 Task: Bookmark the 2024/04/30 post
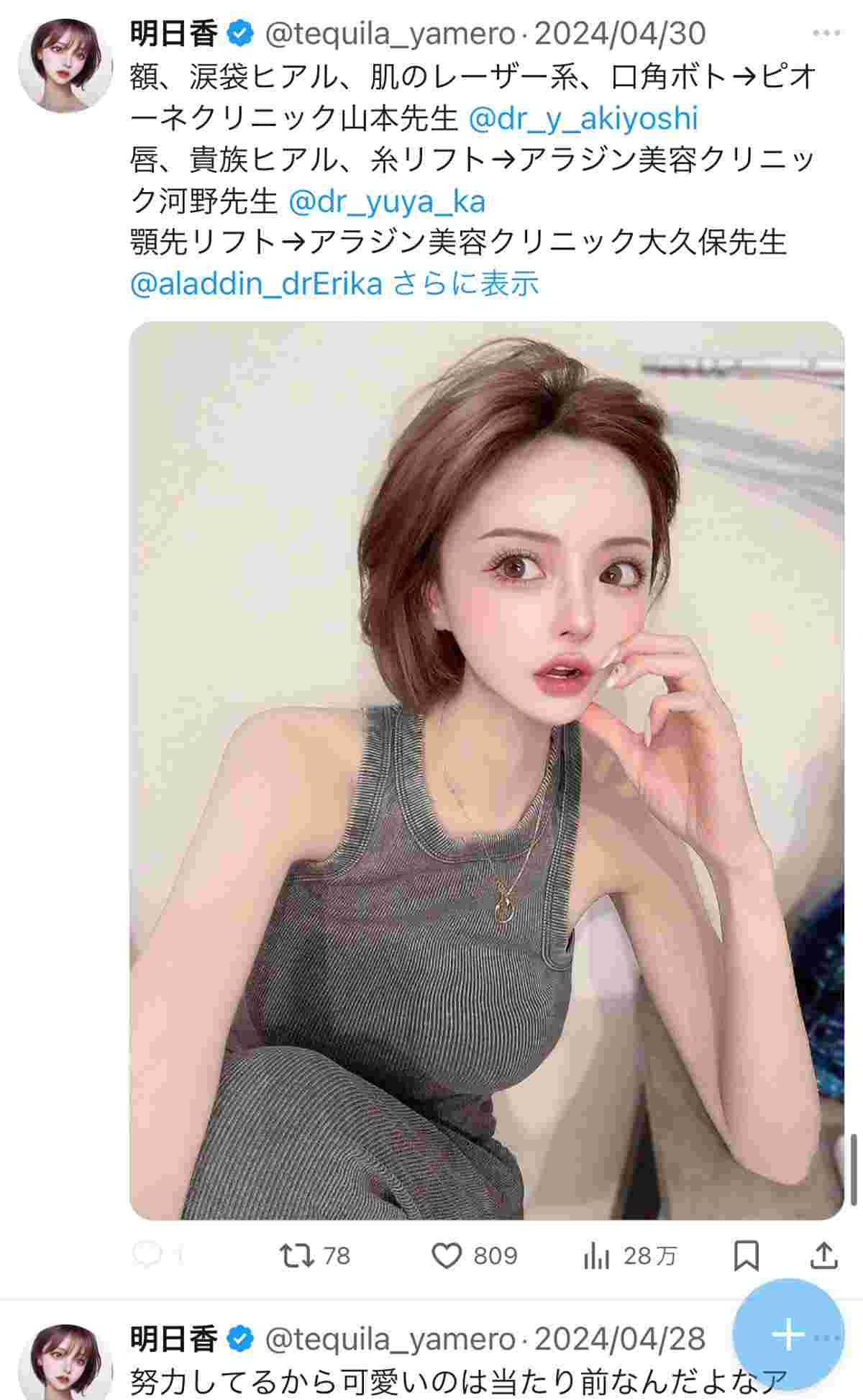(x=746, y=1255)
